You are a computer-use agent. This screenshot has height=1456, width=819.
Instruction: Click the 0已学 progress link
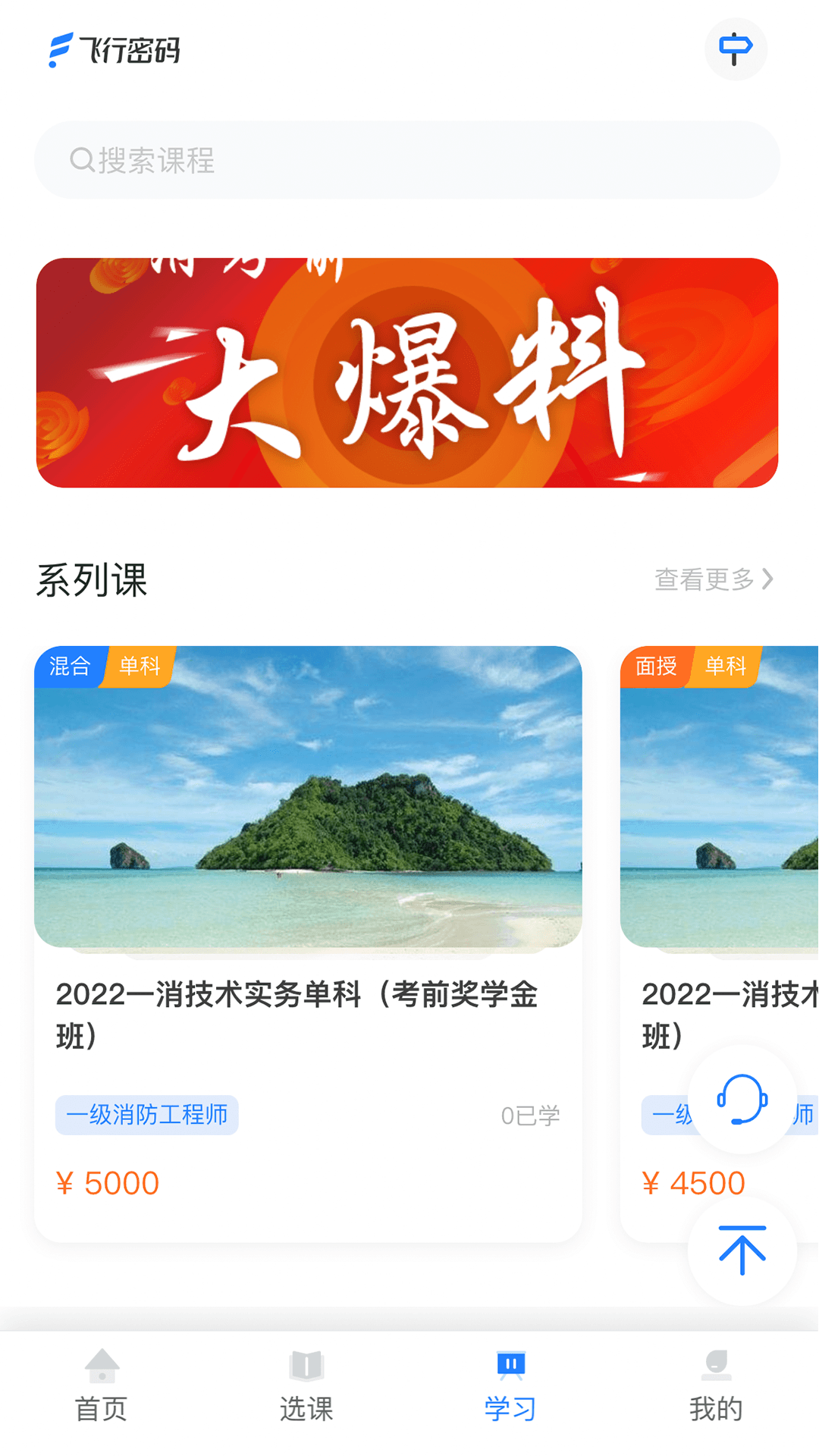click(x=529, y=1115)
